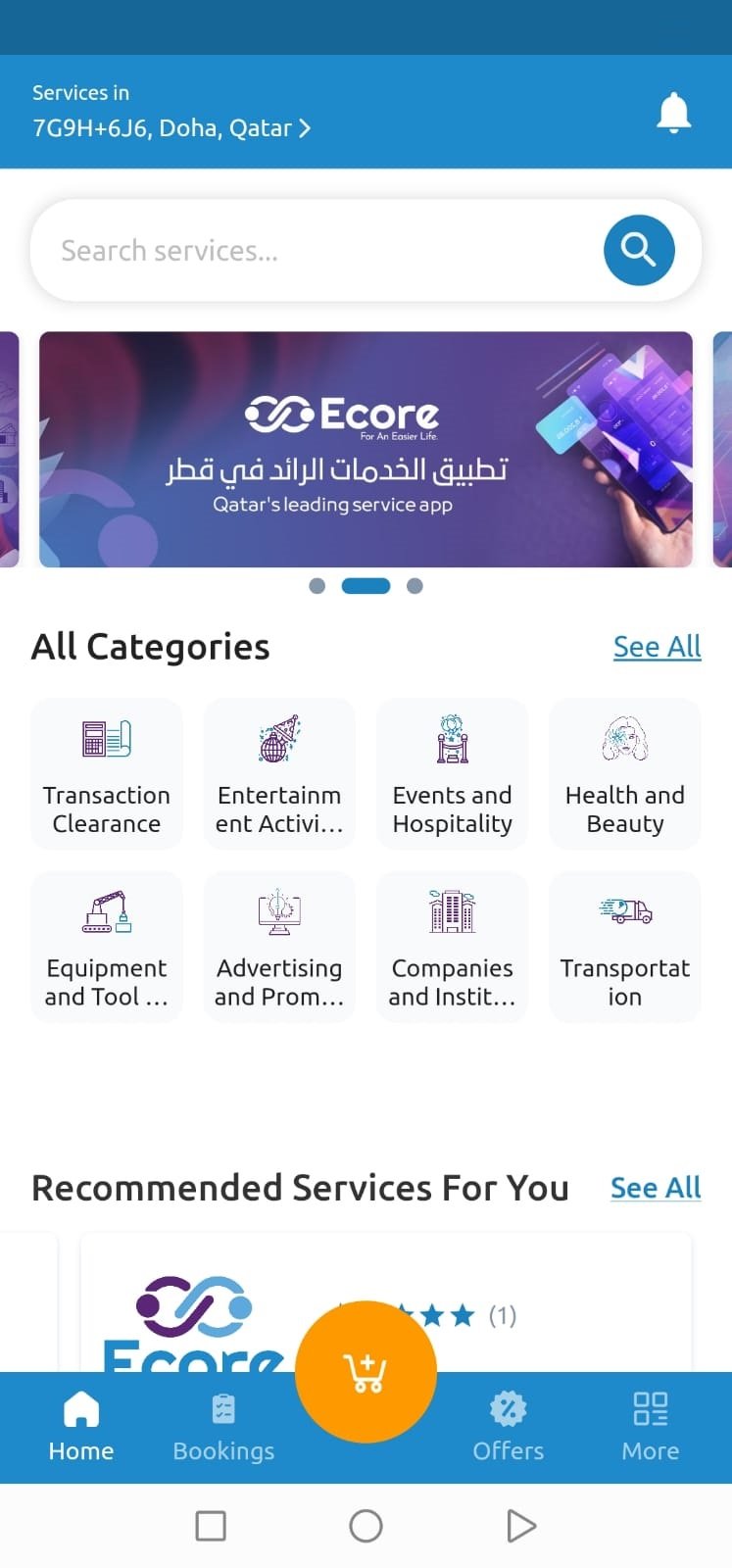The image size is (732, 1568).
Task: Open Transaction Clearance category
Action: tap(107, 774)
